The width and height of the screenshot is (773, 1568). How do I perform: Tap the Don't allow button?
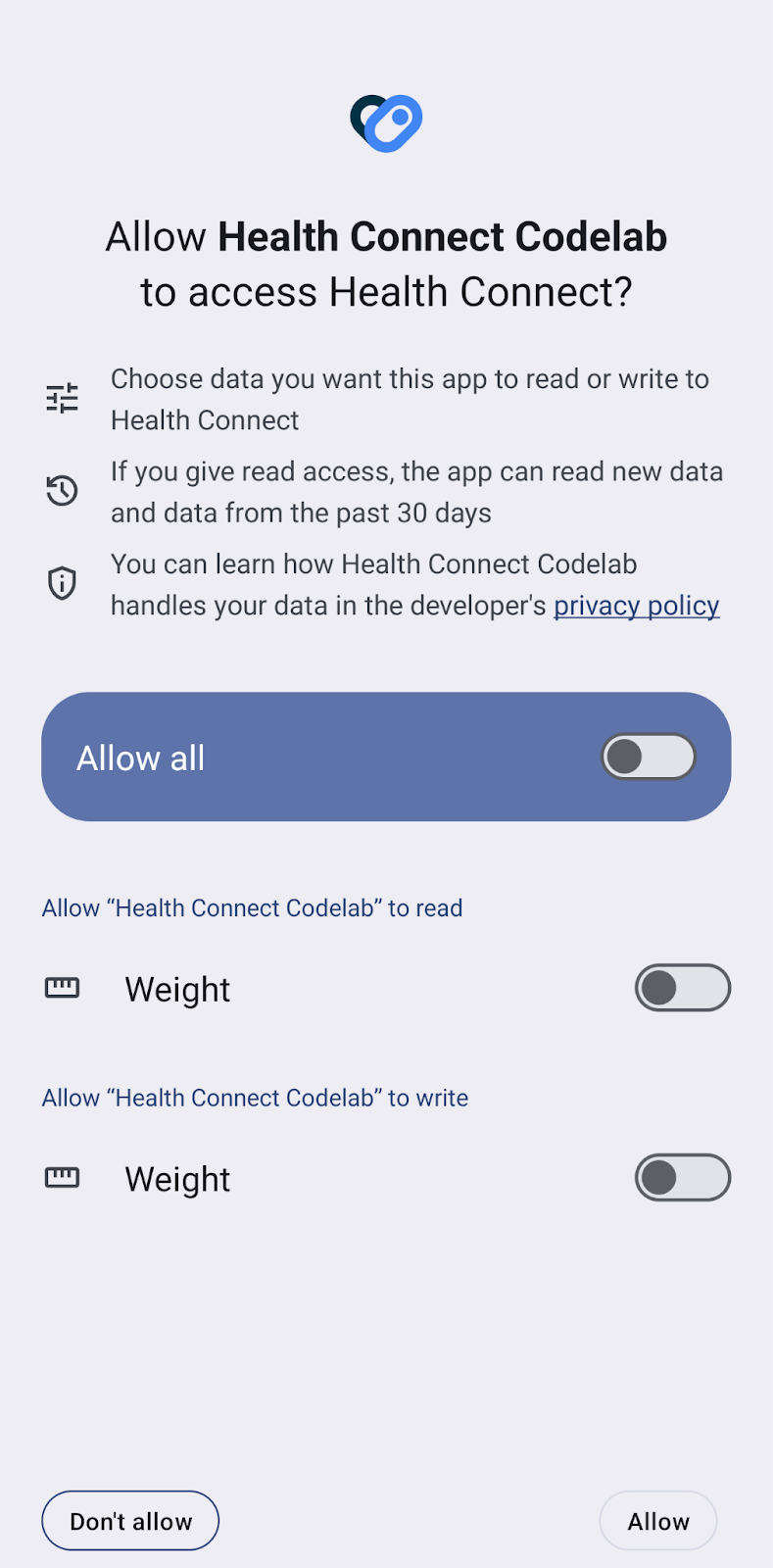(130, 1521)
